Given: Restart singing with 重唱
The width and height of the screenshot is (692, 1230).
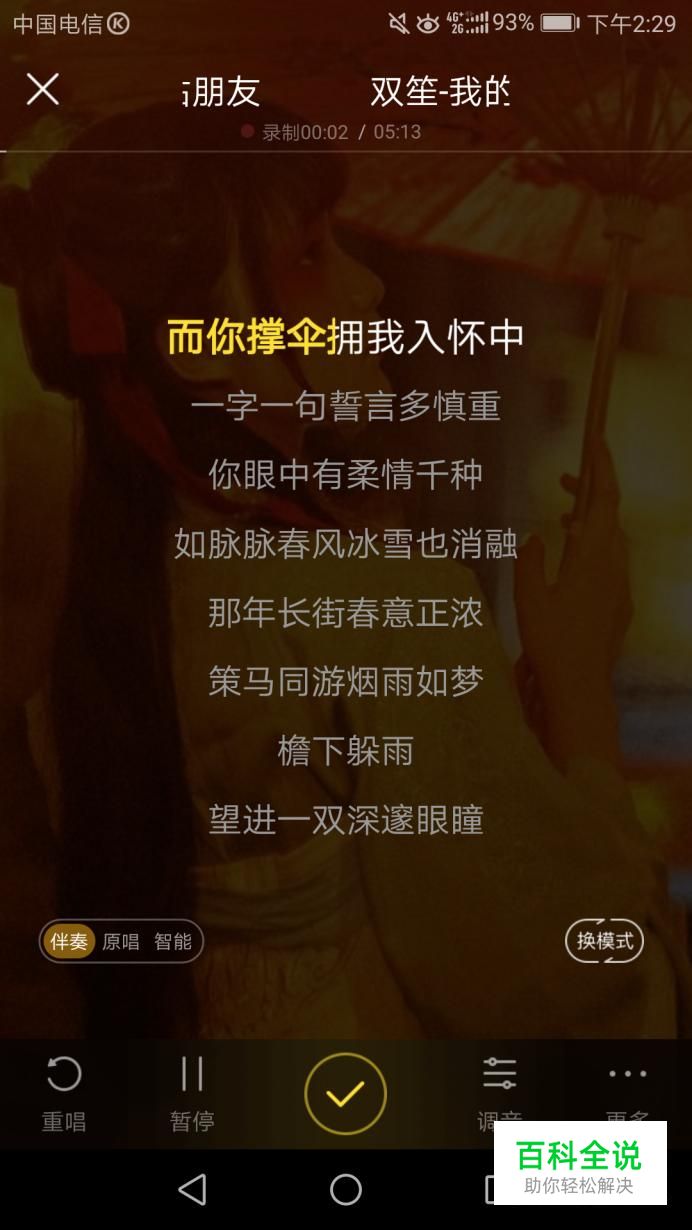Looking at the screenshot, I should 64,1091.
